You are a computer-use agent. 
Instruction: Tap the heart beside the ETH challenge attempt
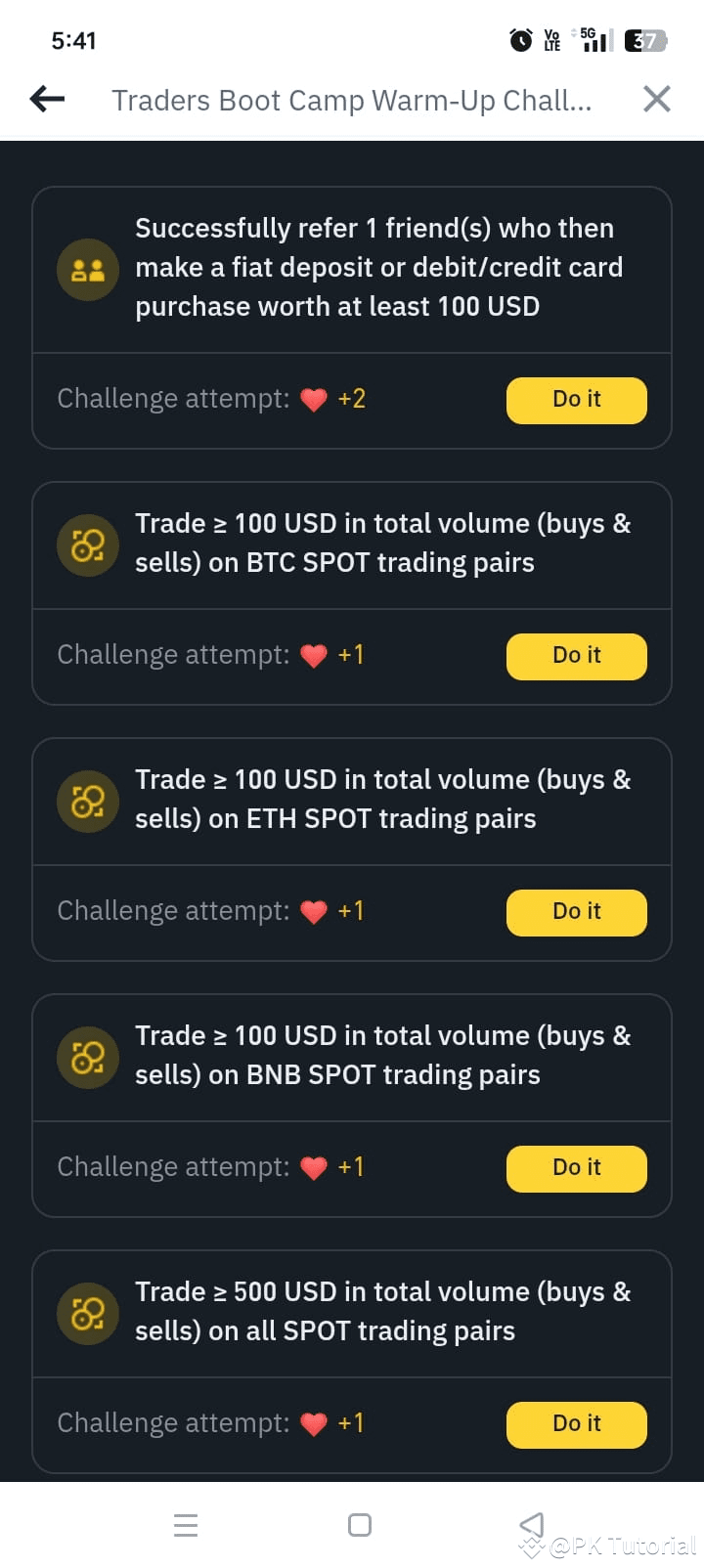coord(313,911)
